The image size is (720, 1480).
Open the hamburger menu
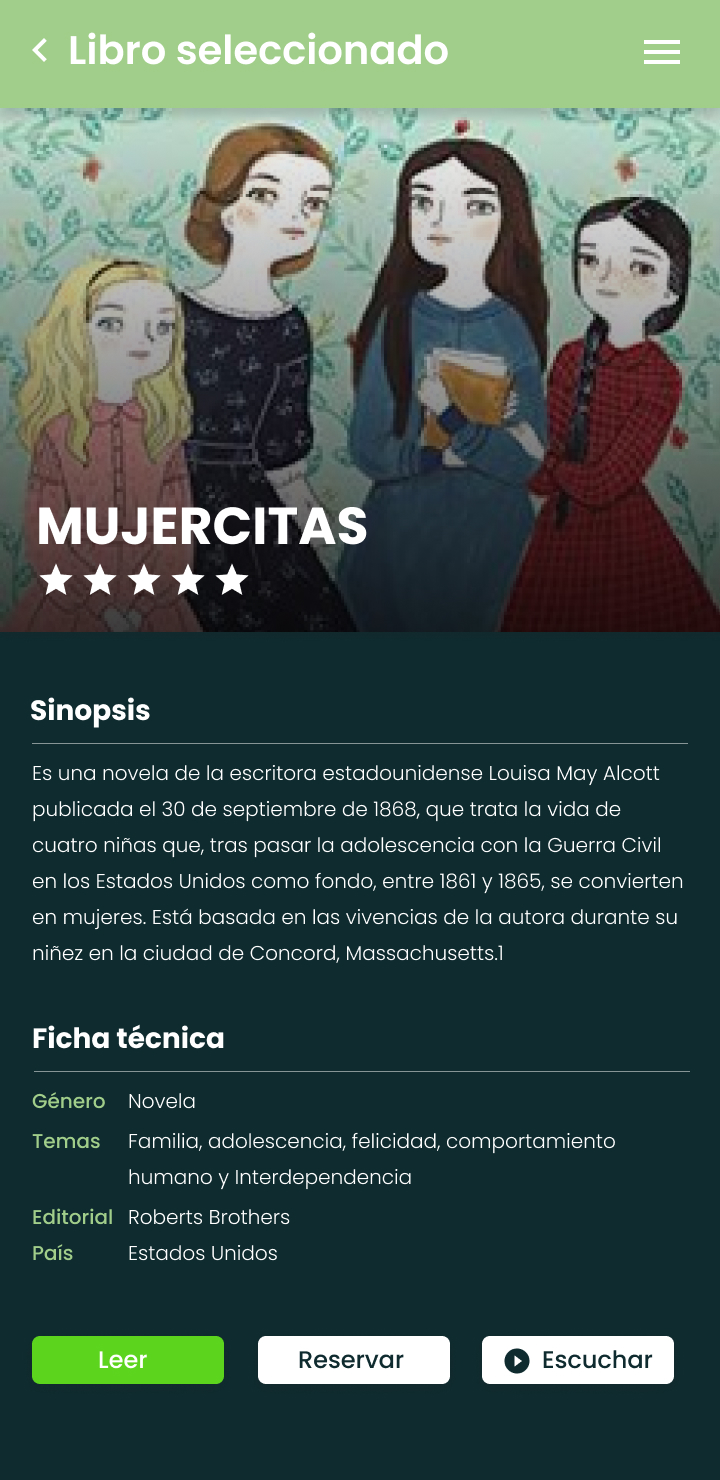tap(661, 52)
